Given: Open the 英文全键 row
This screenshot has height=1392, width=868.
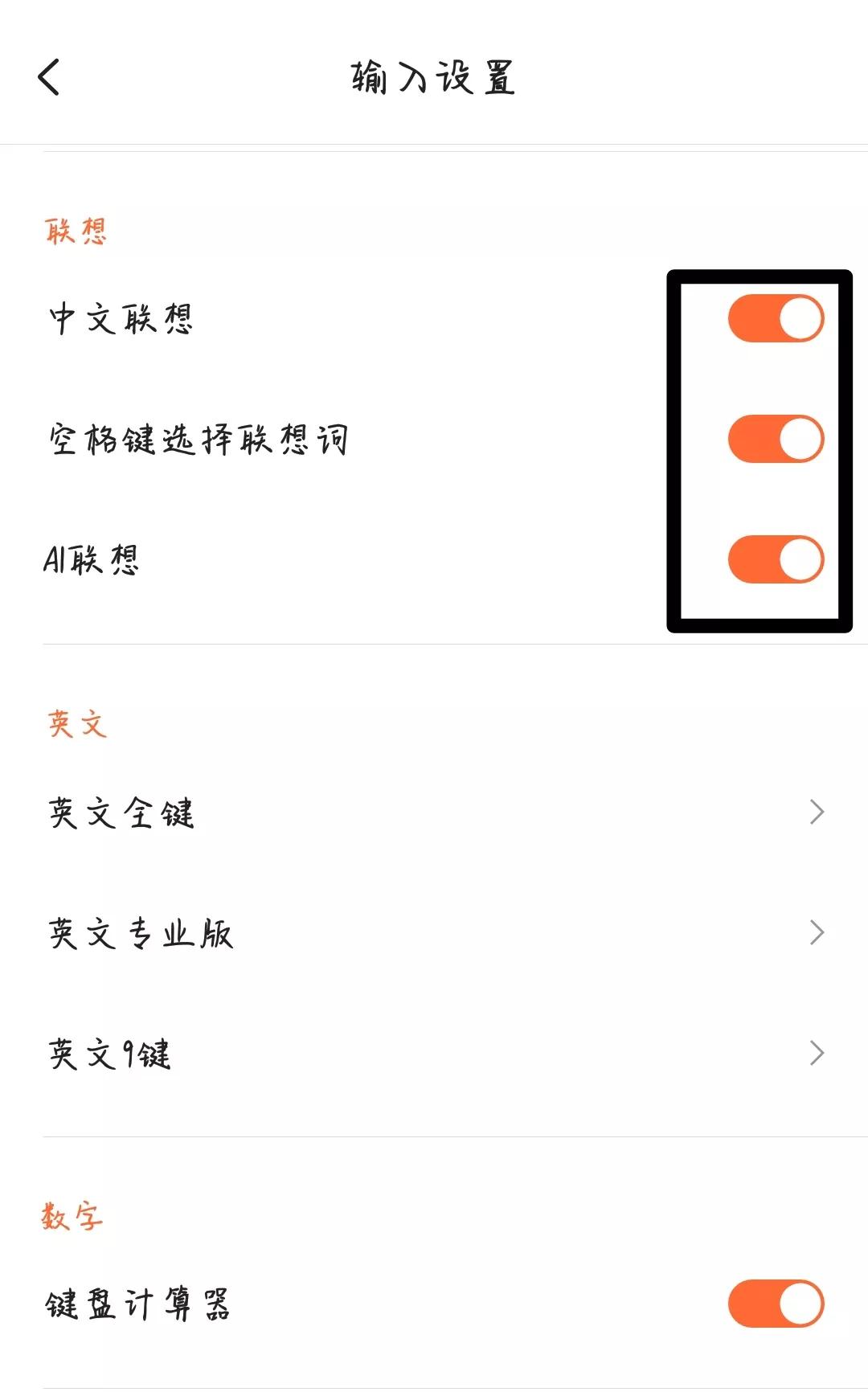Looking at the screenshot, I should pyautogui.click(x=121, y=813).
